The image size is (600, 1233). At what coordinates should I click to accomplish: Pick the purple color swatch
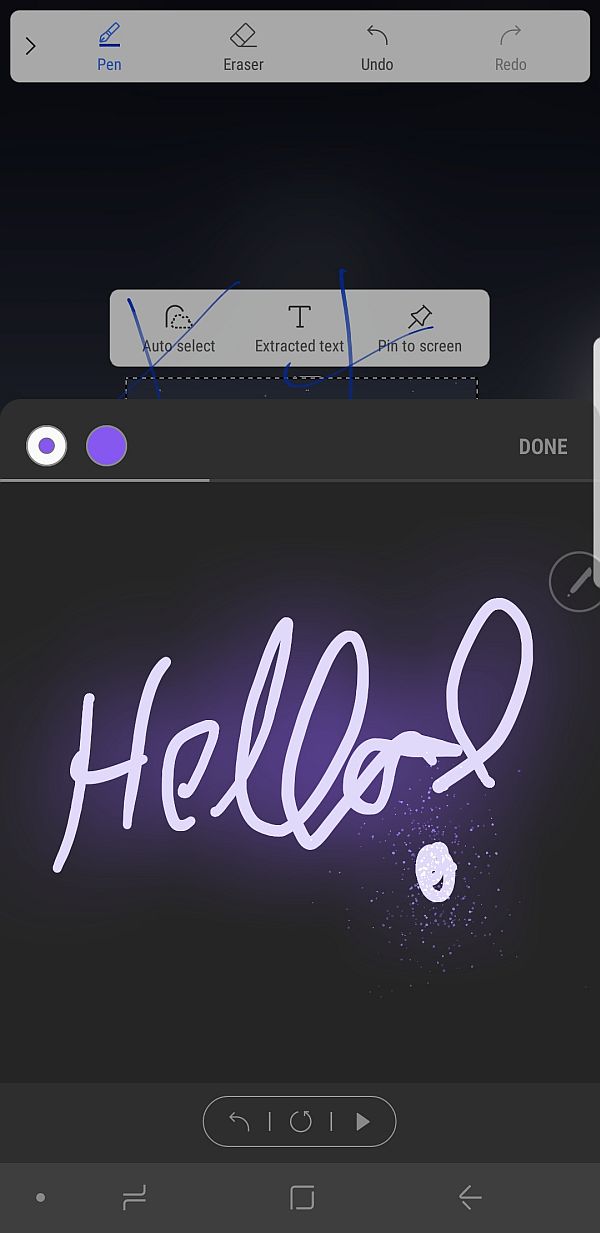(107, 446)
